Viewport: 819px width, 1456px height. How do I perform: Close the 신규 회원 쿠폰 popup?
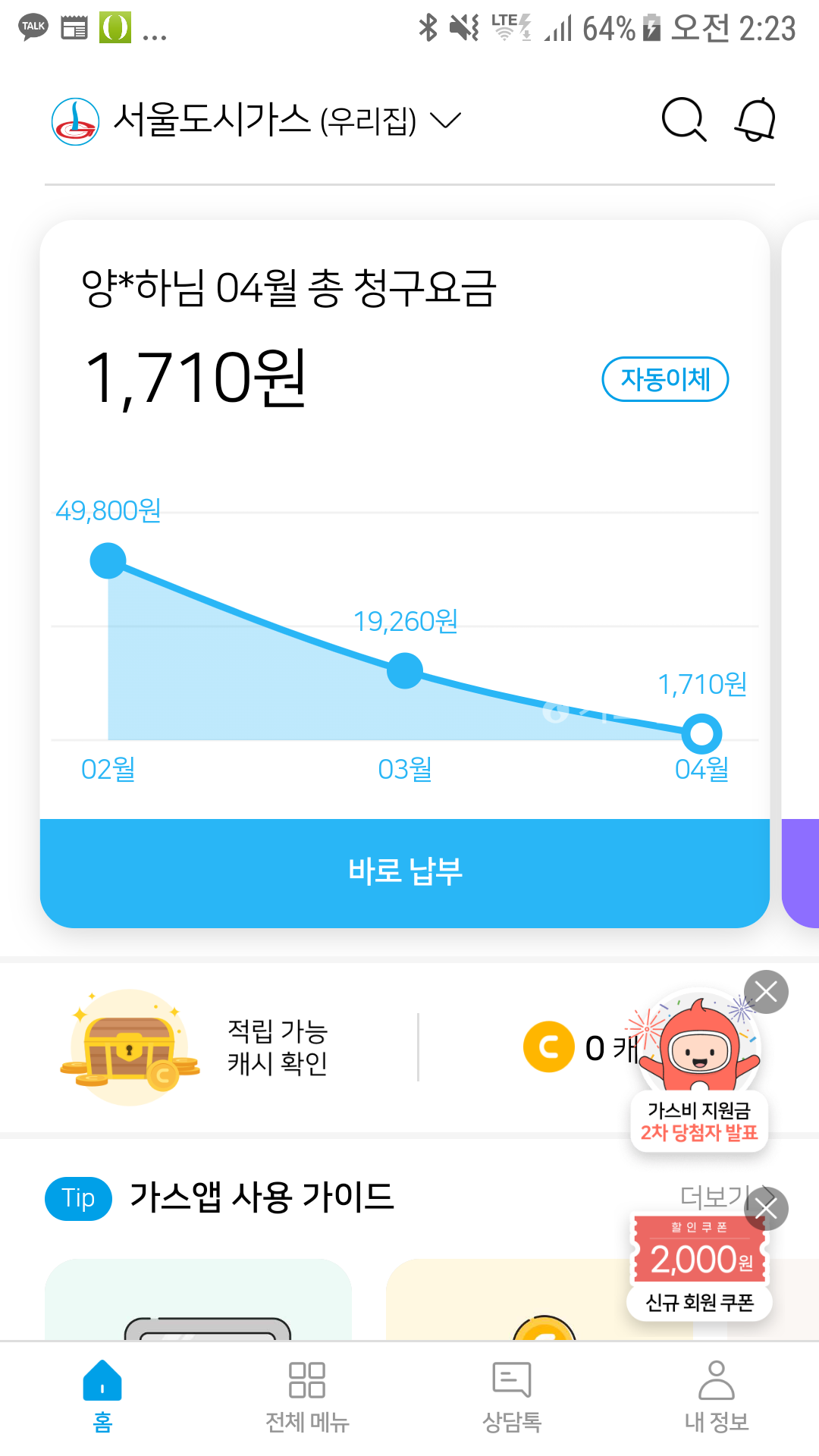point(766,1208)
